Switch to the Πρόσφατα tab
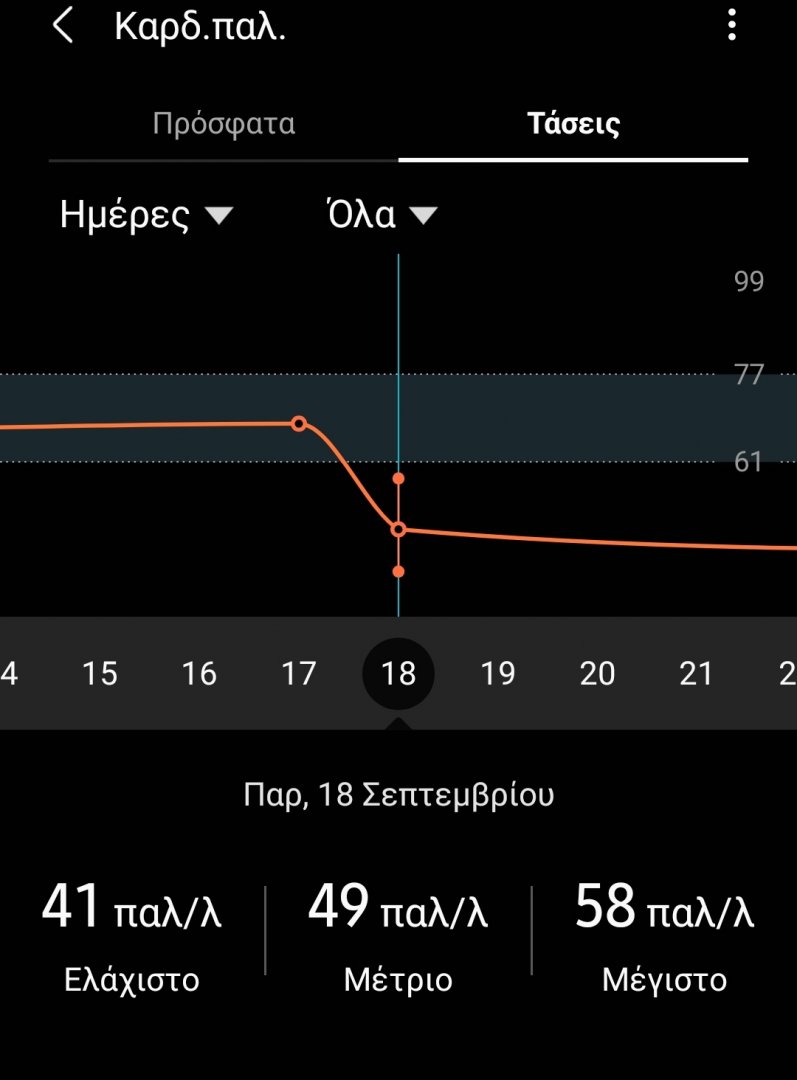 [x=223, y=125]
